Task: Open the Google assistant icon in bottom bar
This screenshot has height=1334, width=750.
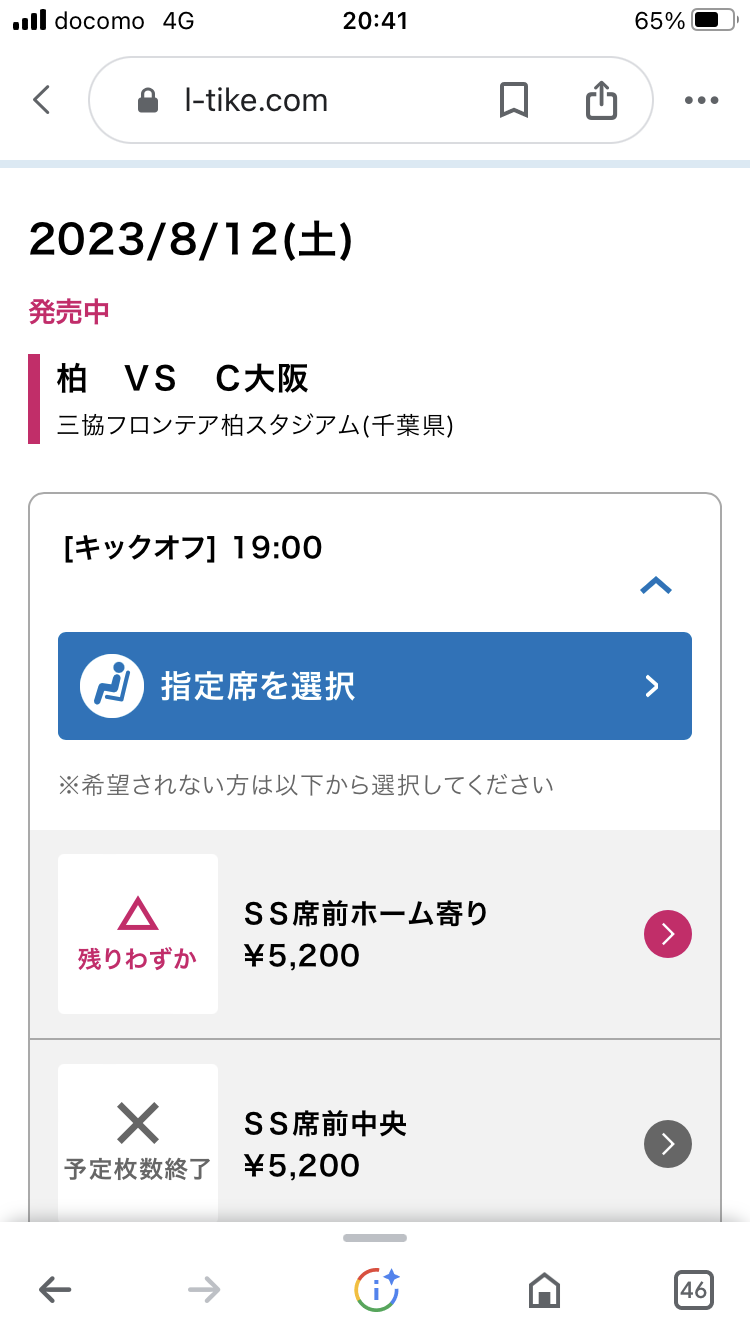Action: click(x=377, y=1290)
